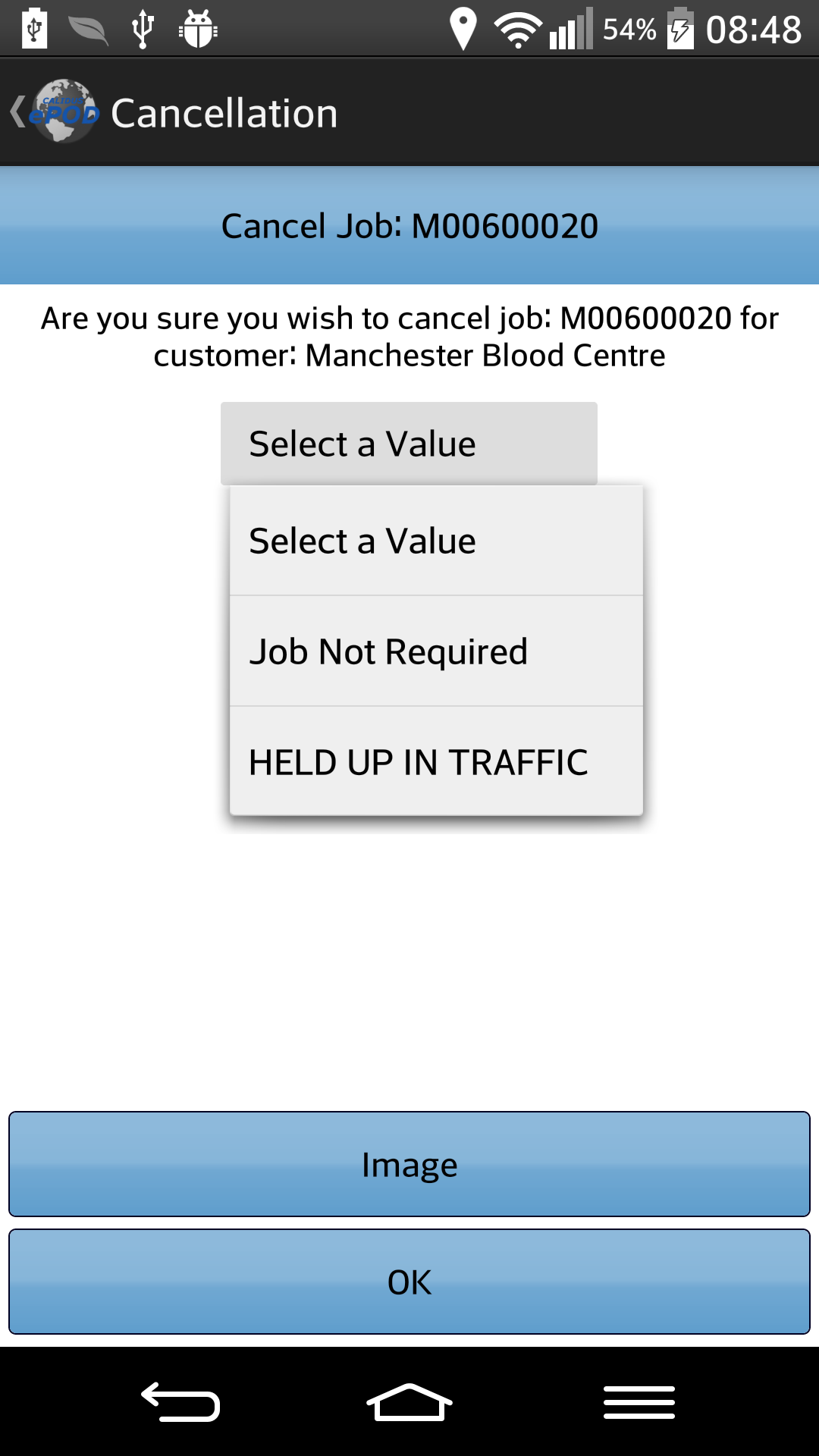Pick 'HELD UP IN TRAFFIC' from the list
This screenshot has height=1456, width=819.
click(436, 762)
